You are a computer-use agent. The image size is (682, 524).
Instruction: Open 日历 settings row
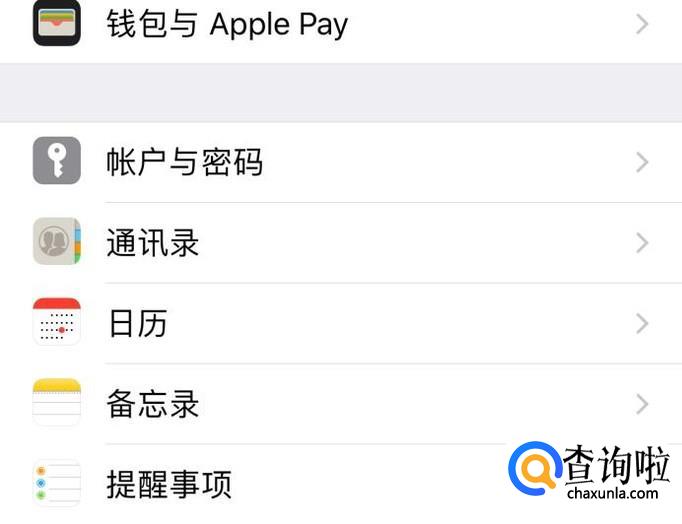tap(137, 324)
